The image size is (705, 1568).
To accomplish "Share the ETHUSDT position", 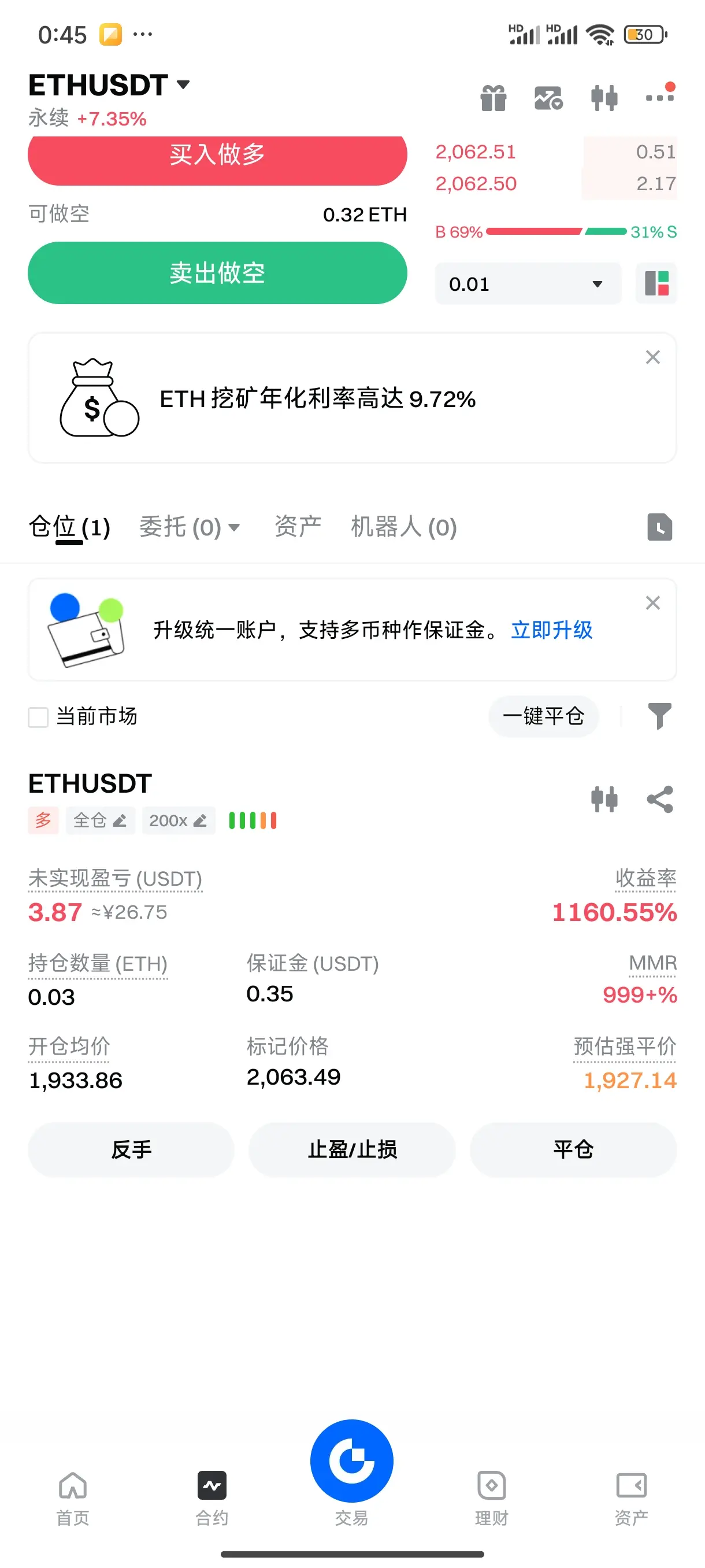I will pos(659,799).
